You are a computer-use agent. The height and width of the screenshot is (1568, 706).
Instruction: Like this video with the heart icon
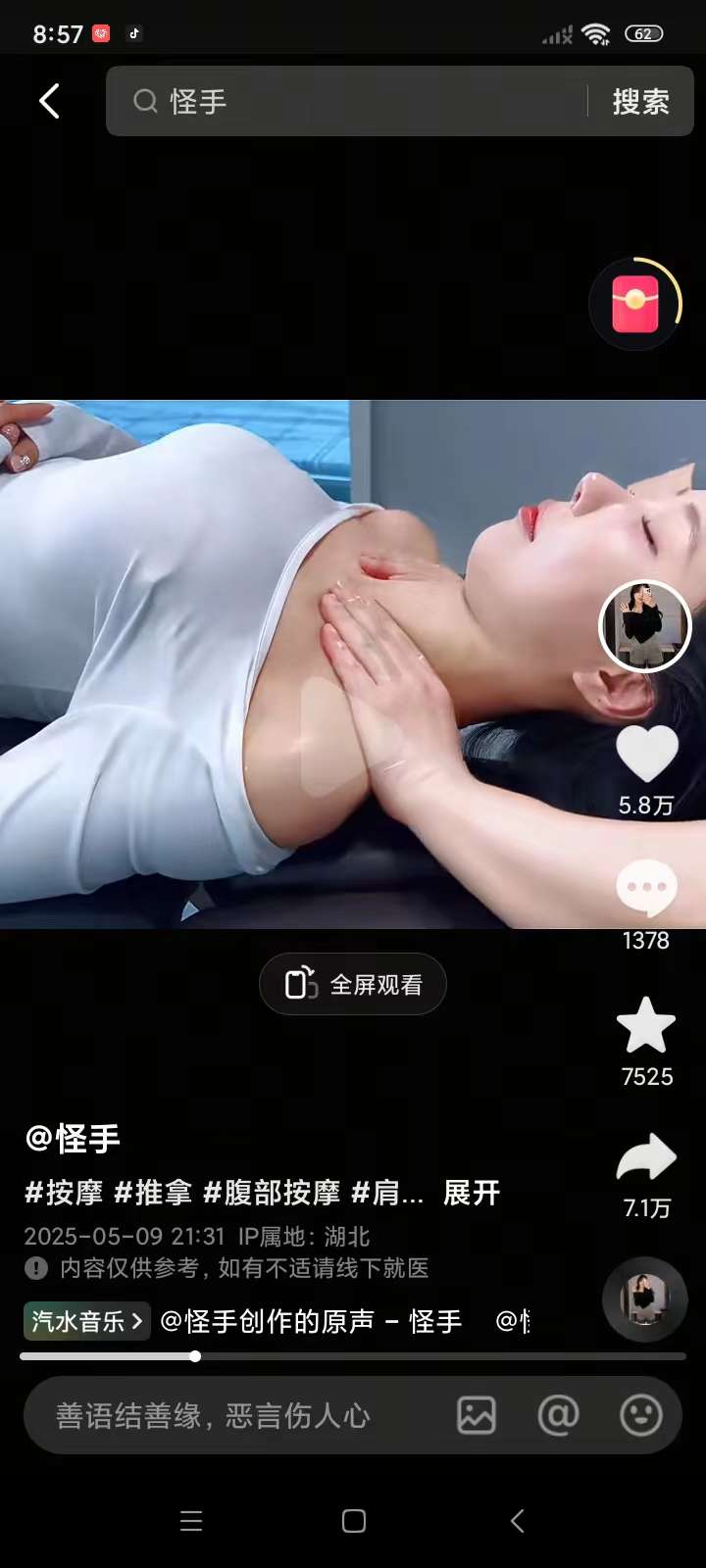tap(646, 755)
